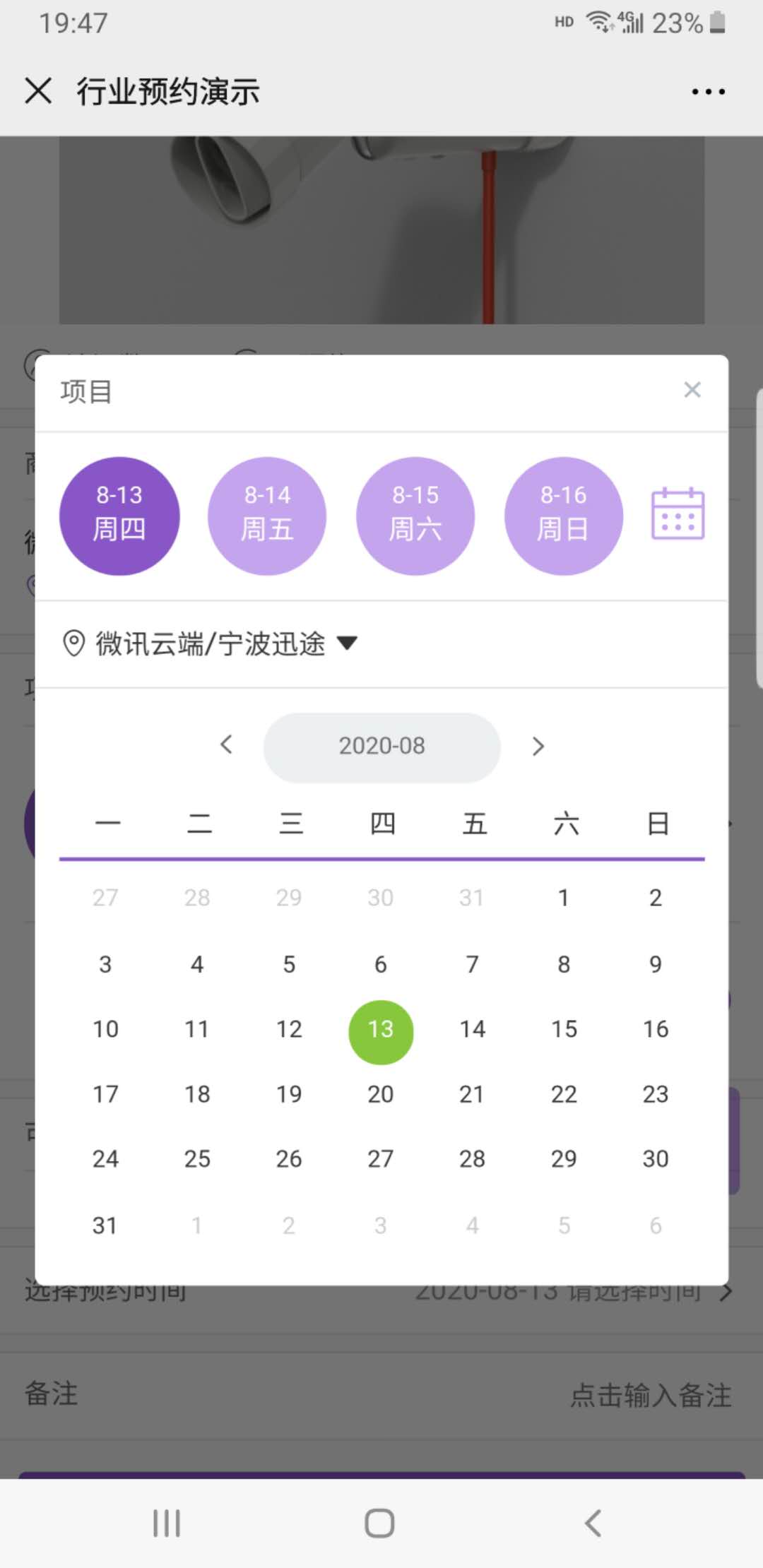Expand the 微讯云端/宁波迅途 location dropdown

click(211, 643)
